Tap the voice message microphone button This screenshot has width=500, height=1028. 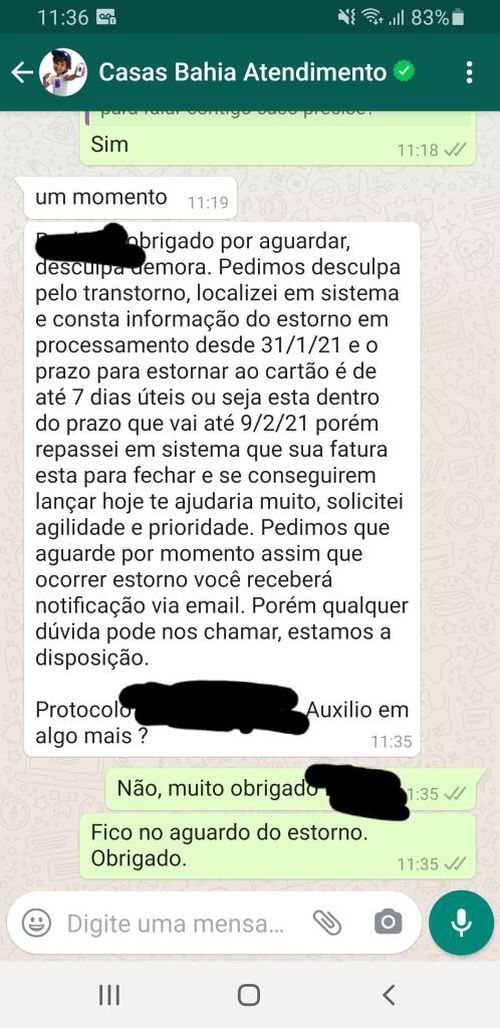pyautogui.click(x=461, y=923)
